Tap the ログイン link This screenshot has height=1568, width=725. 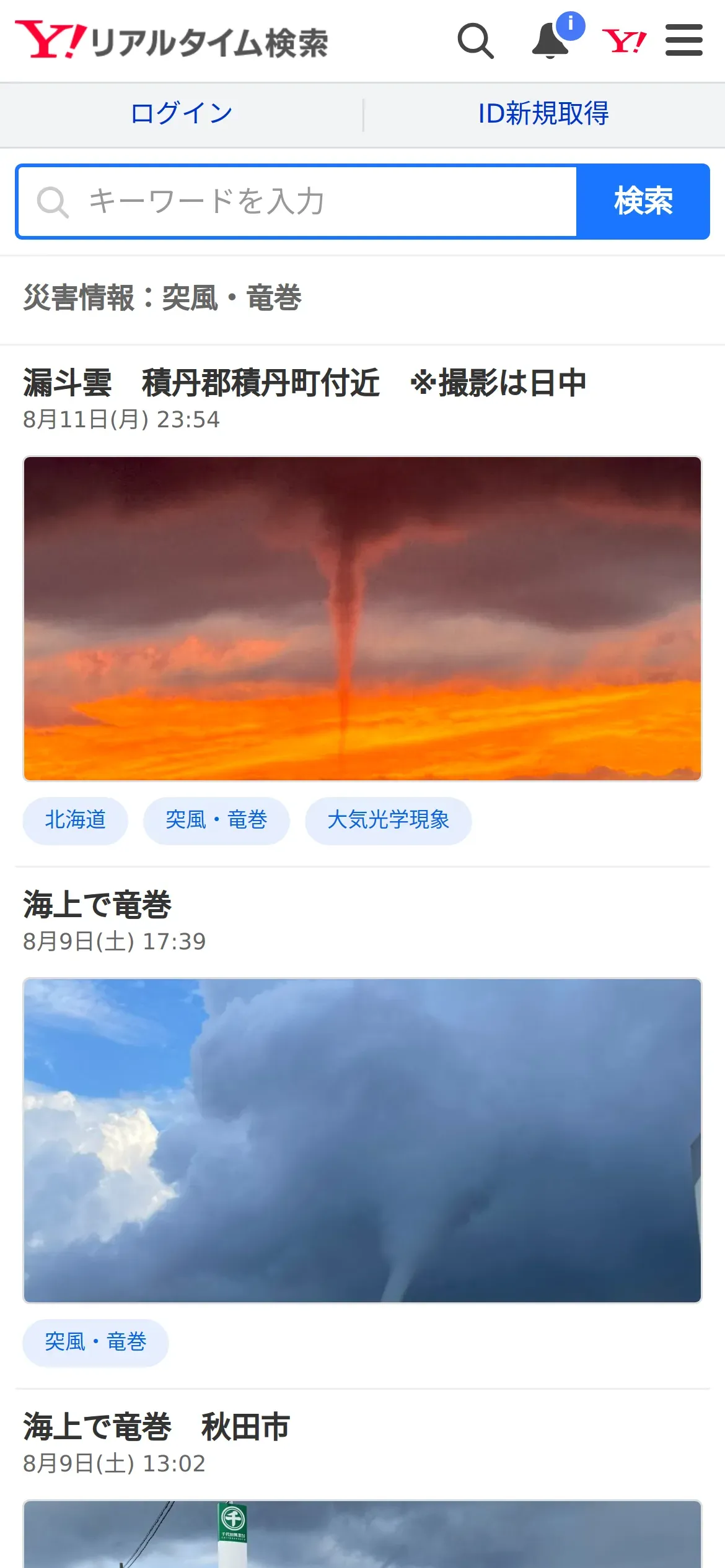[182, 114]
